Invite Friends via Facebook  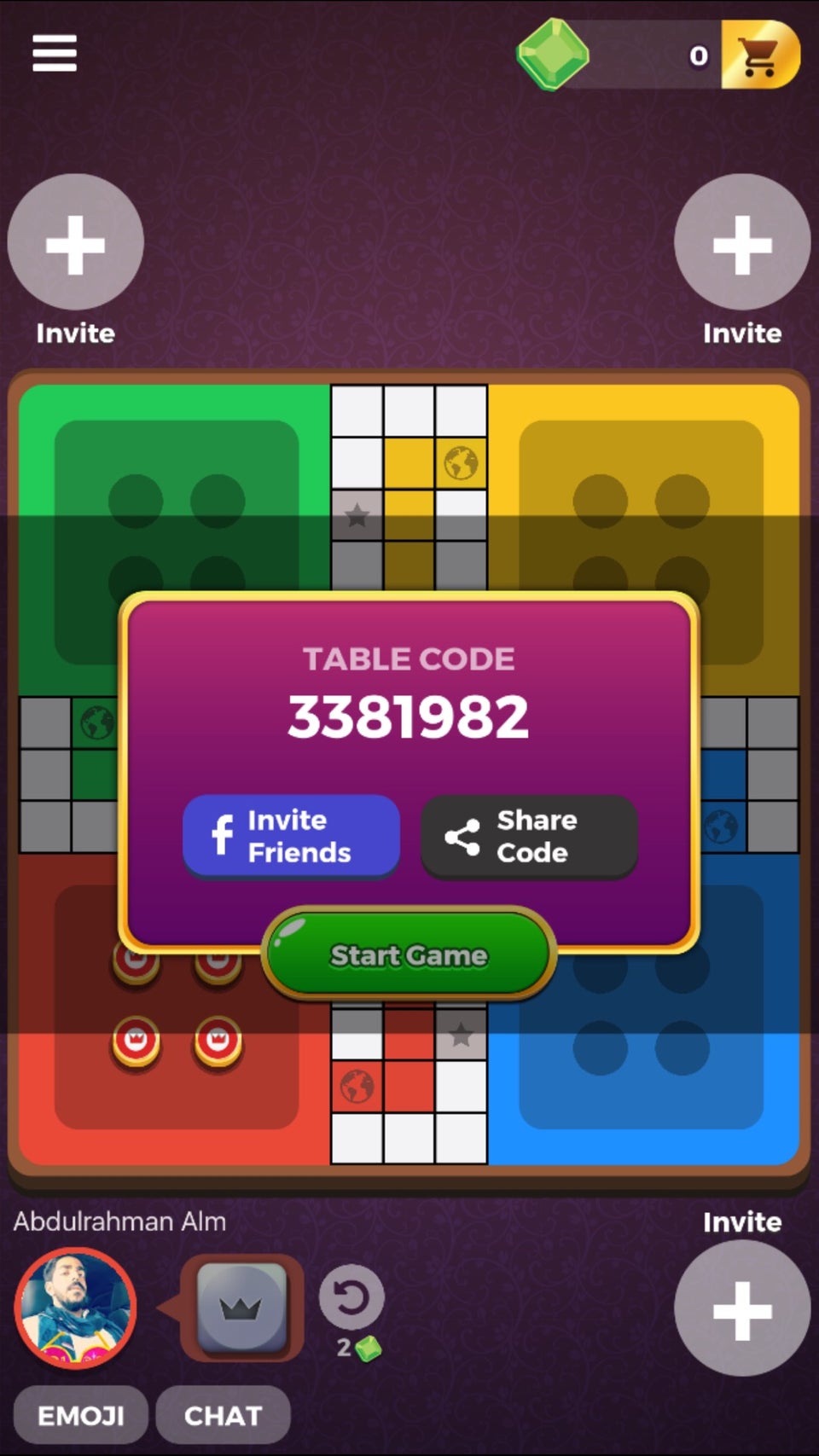pos(291,836)
